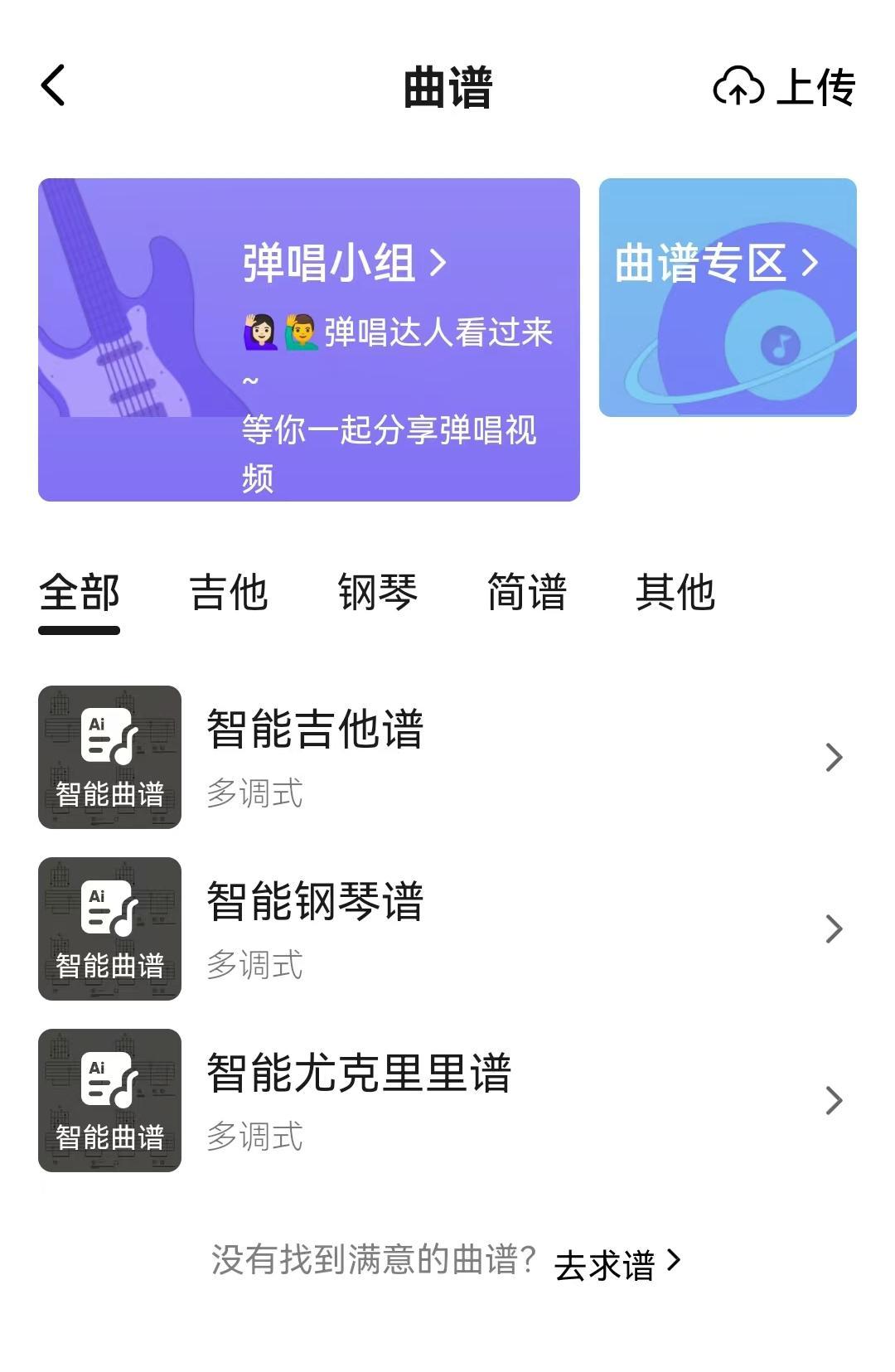Go back using the back arrow

coord(53,86)
